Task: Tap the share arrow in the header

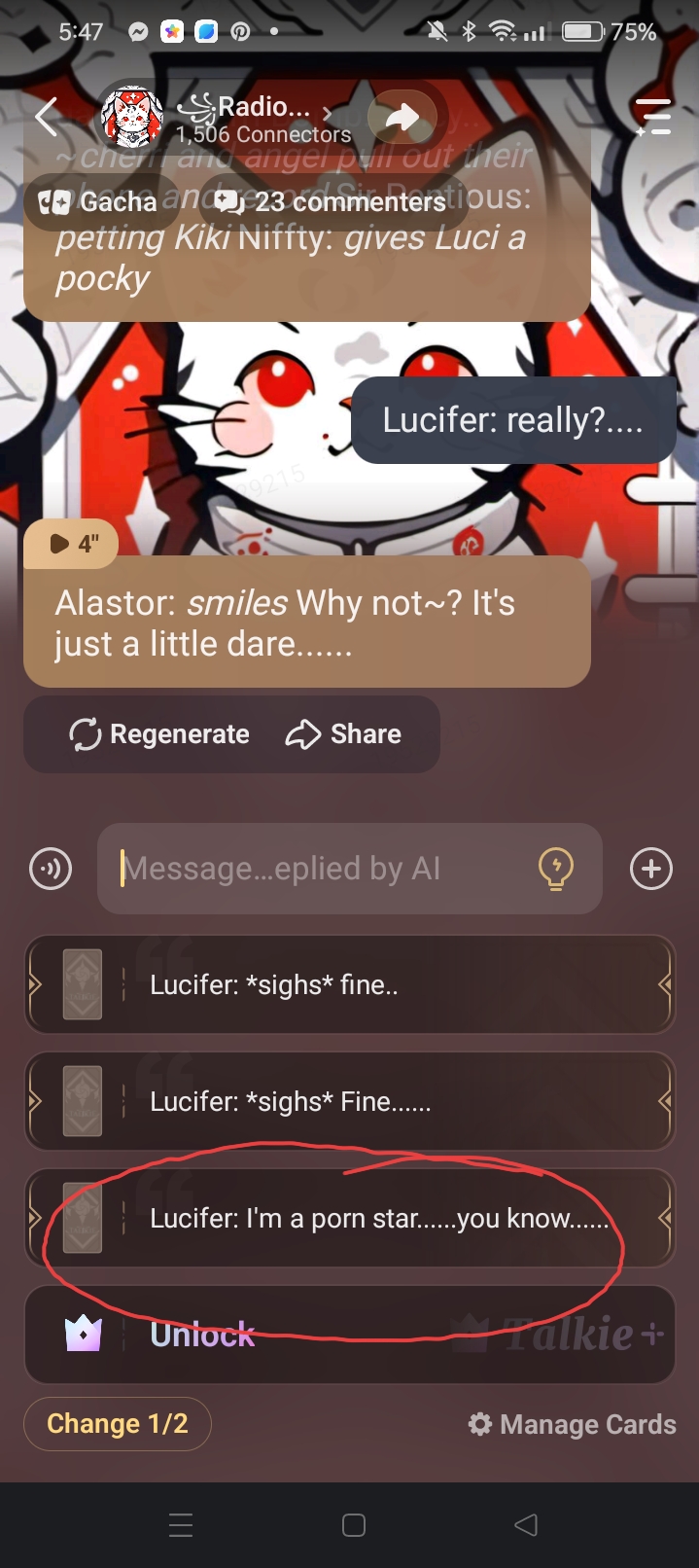Action: pyautogui.click(x=402, y=118)
